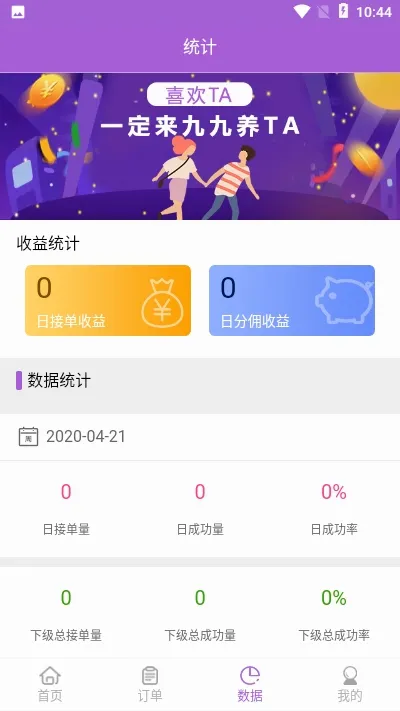Image resolution: width=400 pixels, height=711 pixels.
Task: Open the 日分佣收益 card
Action: (x=292, y=301)
